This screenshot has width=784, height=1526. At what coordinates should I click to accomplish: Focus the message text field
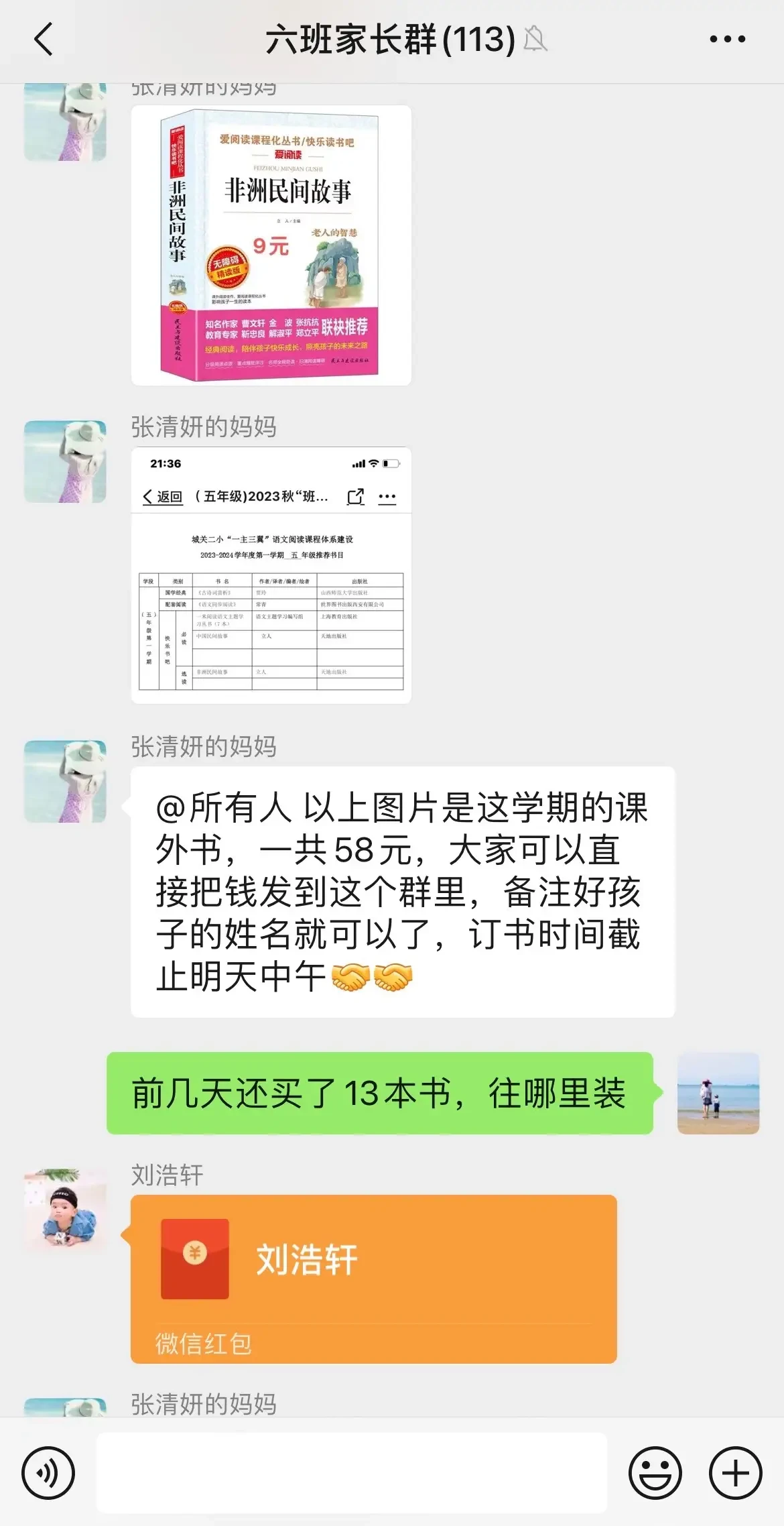pos(352,1473)
